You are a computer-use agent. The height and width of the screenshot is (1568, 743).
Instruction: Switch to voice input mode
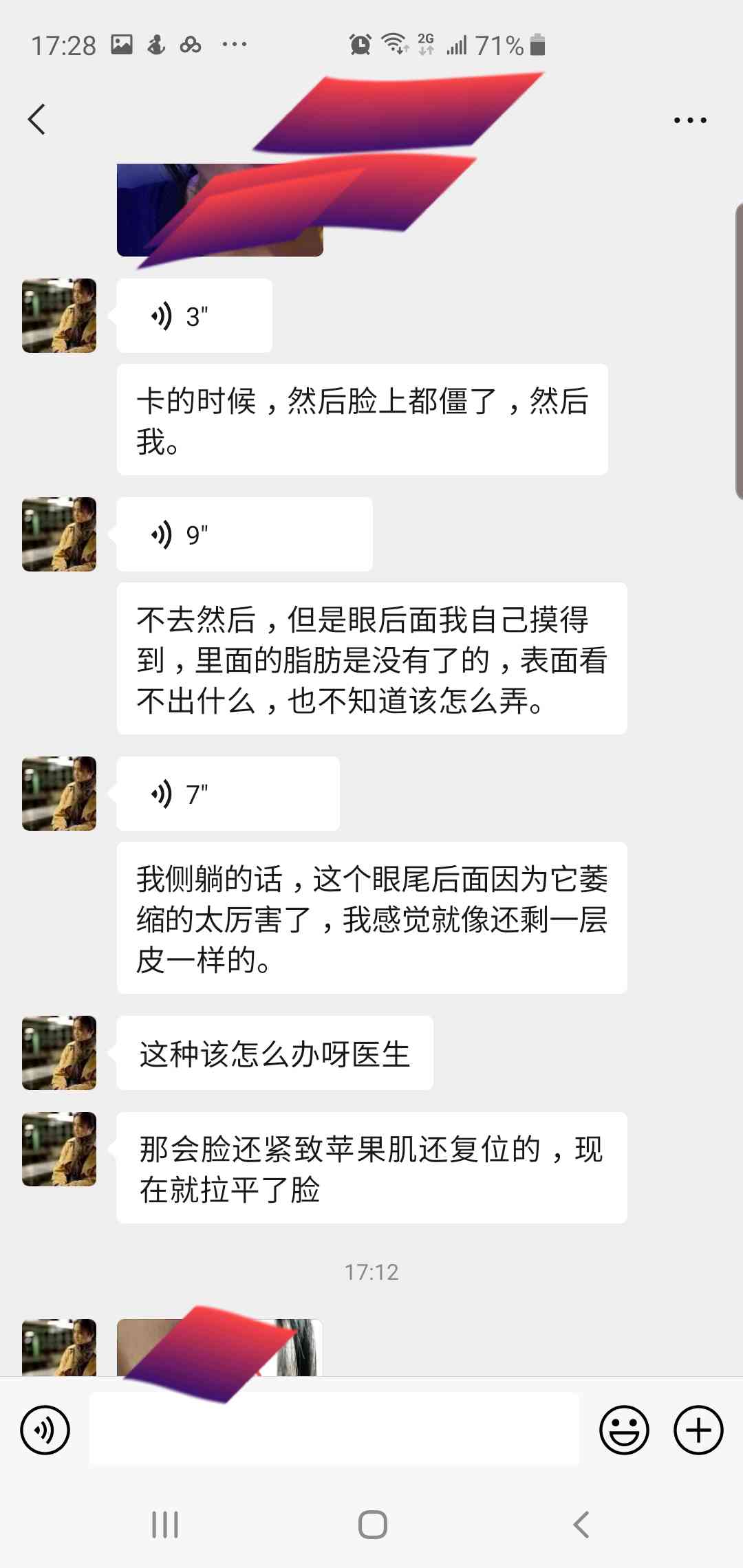coord(45,1430)
